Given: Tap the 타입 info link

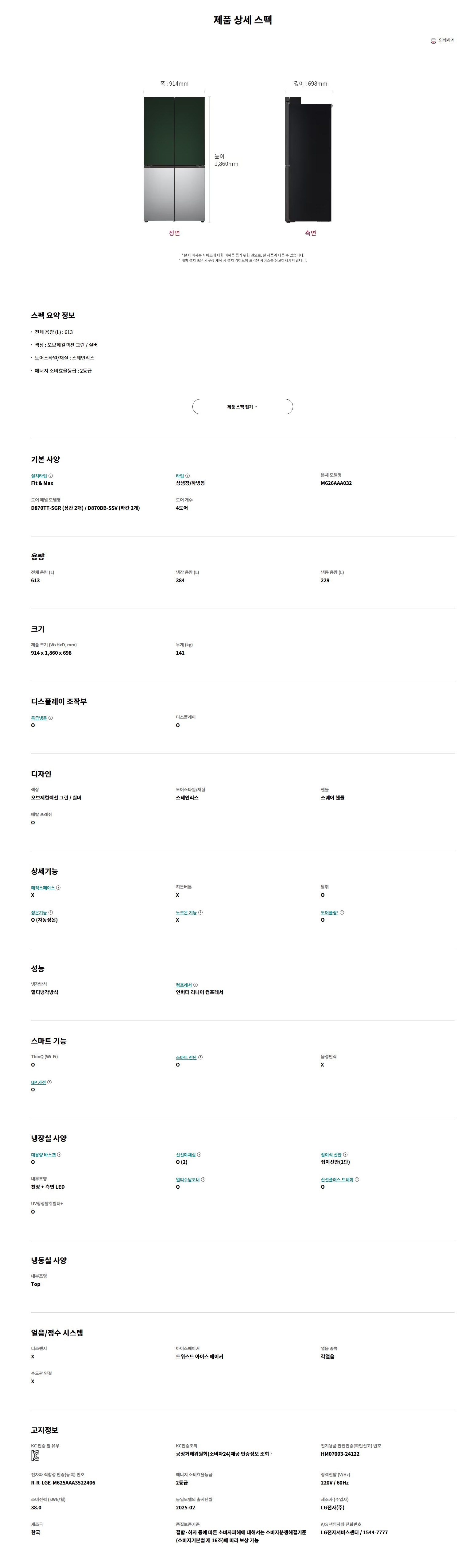Looking at the screenshot, I should coord(180,476).
